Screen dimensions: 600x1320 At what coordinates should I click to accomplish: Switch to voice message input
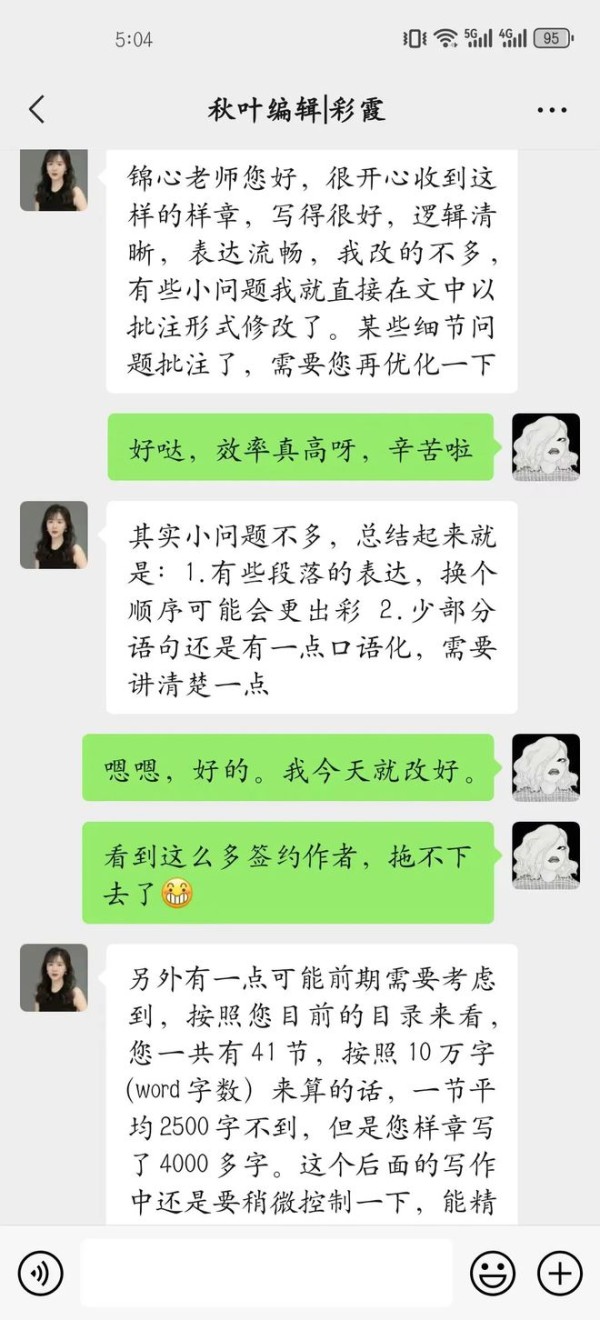[40, 1273]
